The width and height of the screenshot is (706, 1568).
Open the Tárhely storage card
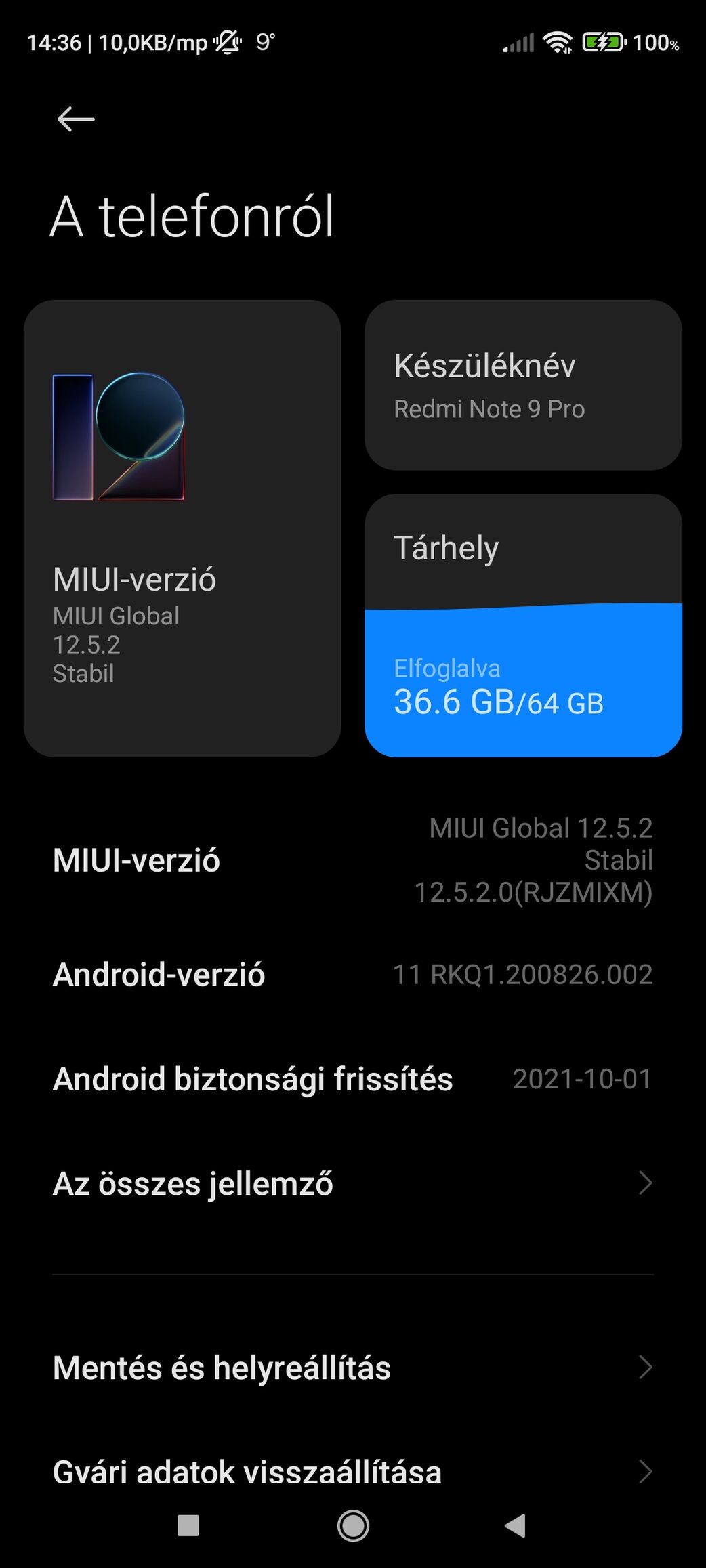[x=523, y=624]
